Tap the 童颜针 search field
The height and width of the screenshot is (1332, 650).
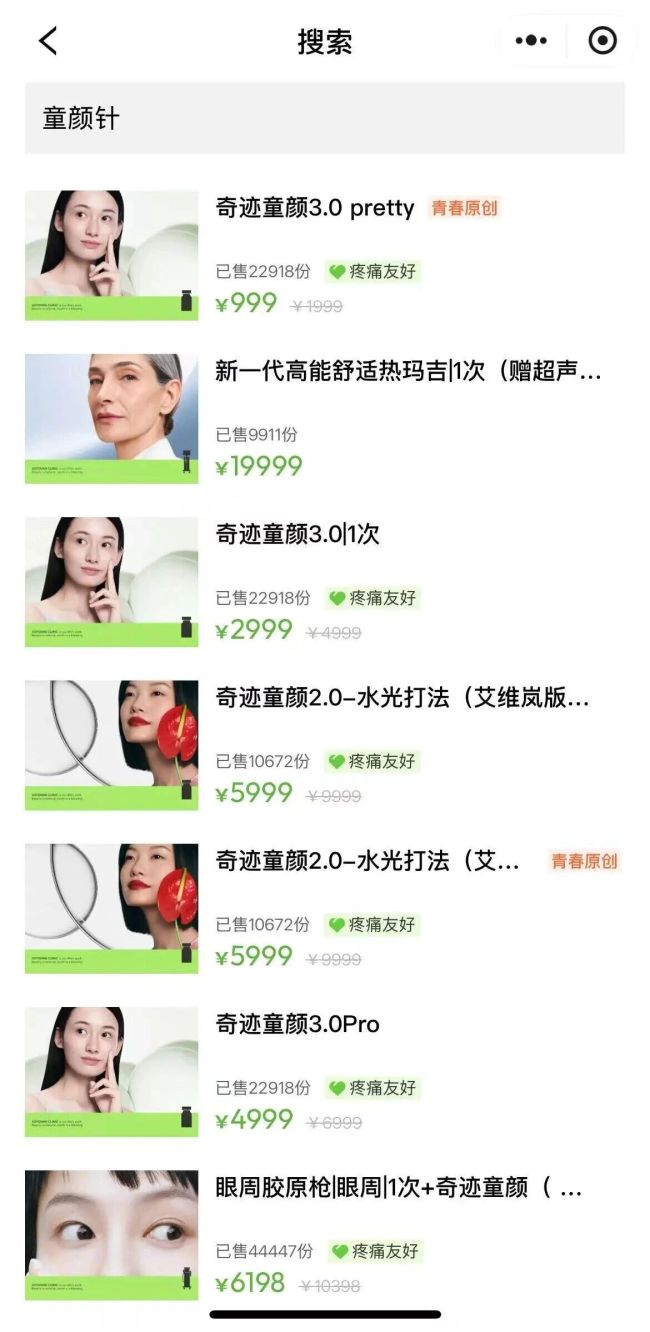(x=324, y=118)
